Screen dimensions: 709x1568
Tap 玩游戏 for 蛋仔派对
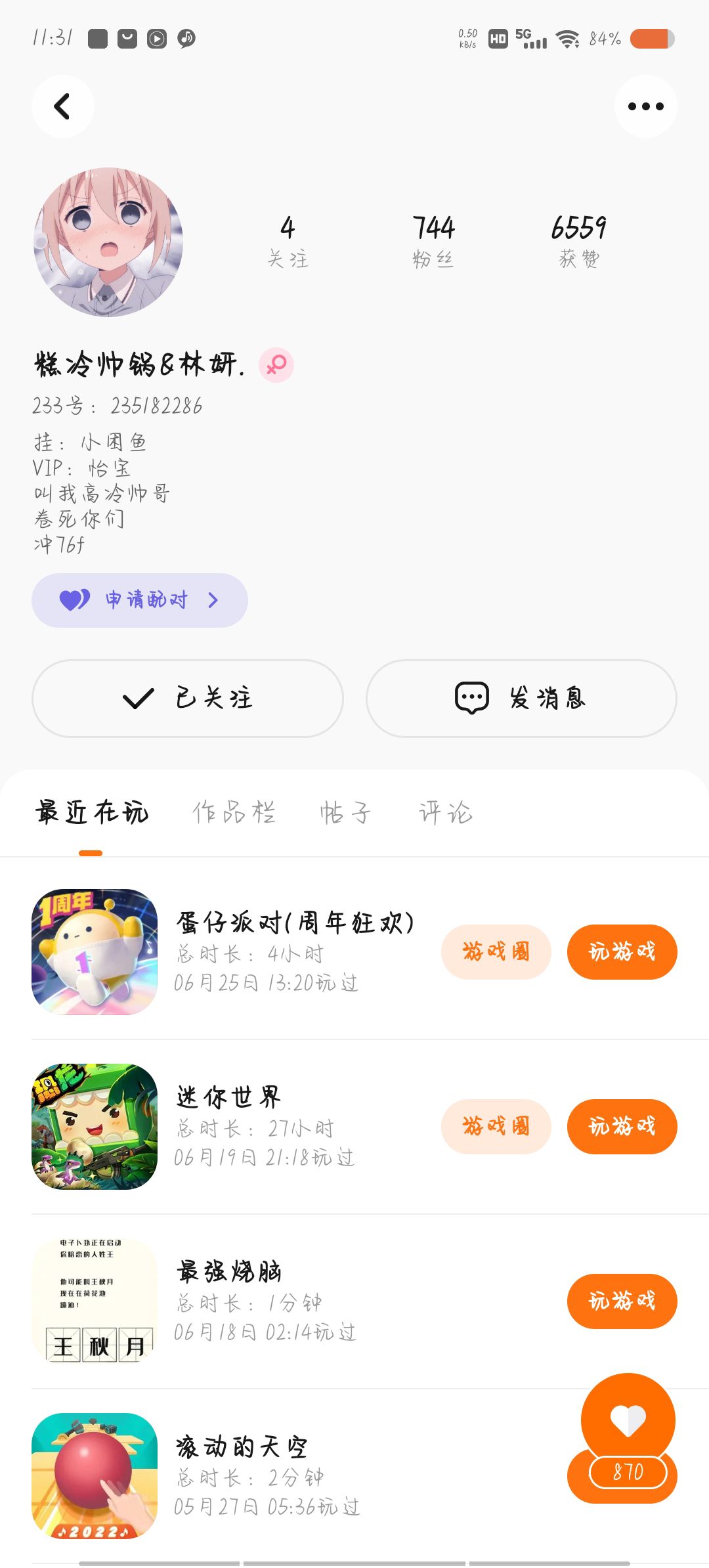click(x=622, y=952)
